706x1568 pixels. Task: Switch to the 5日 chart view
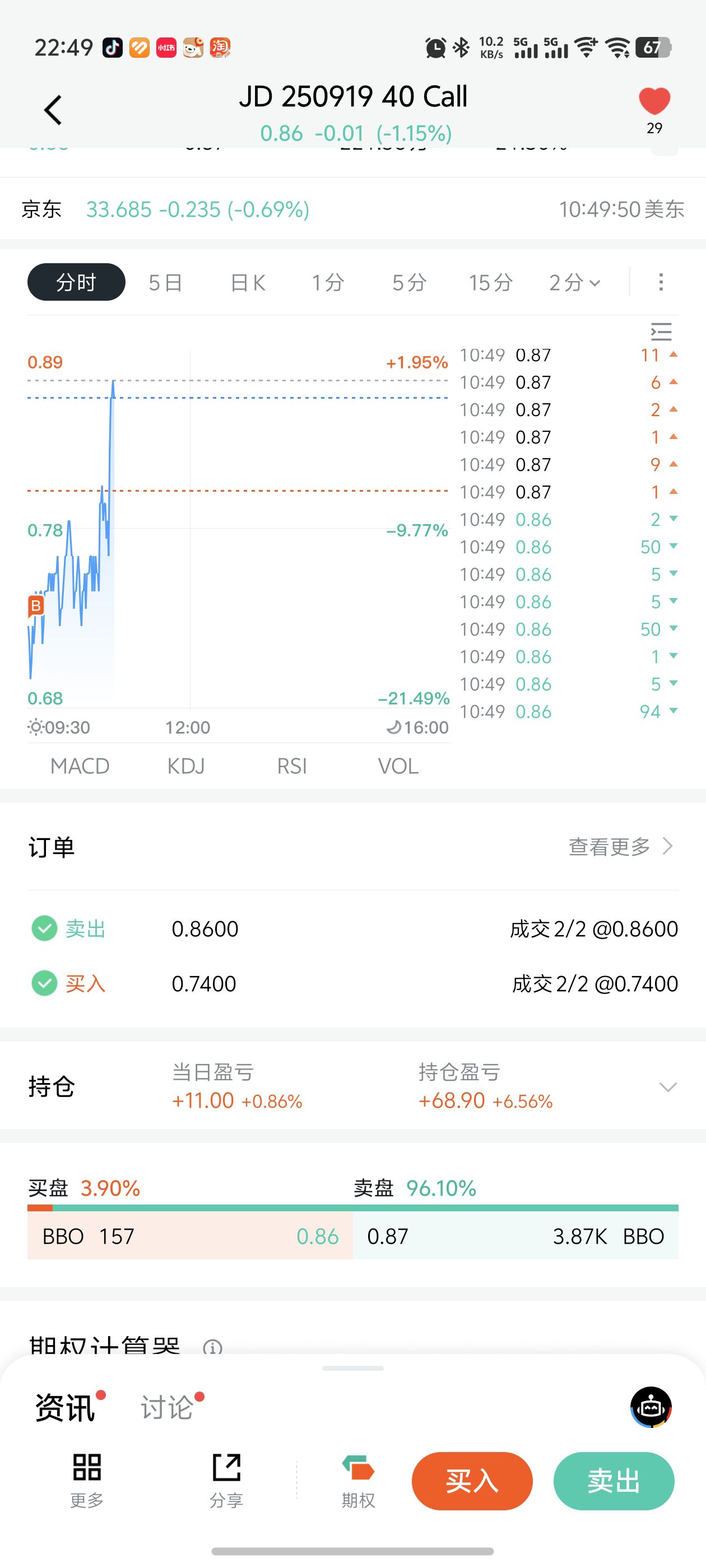[x=165, y=282]
